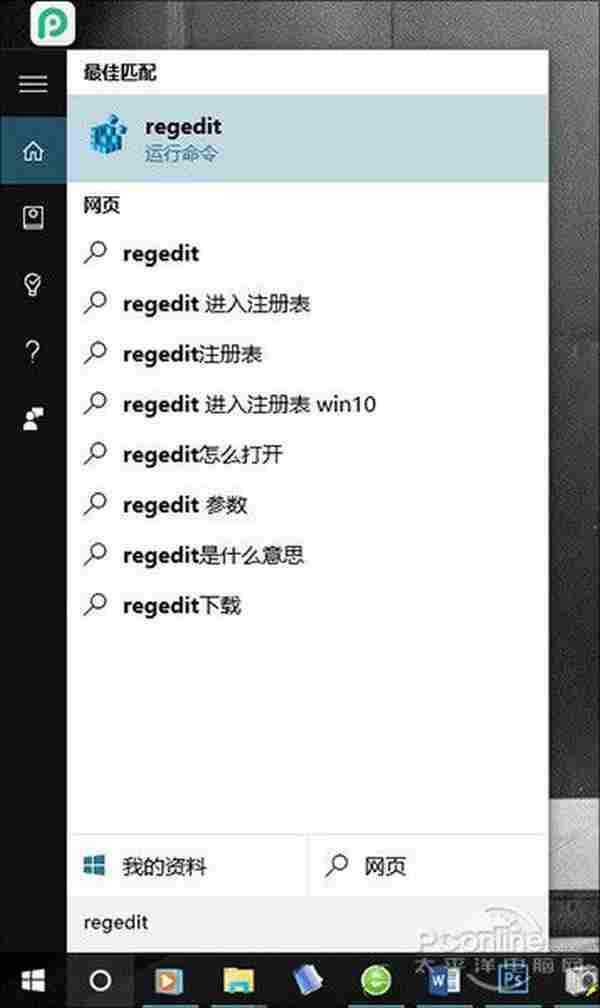
Task: Select suggestion regedit 参数
Action: tap(184, 505)
